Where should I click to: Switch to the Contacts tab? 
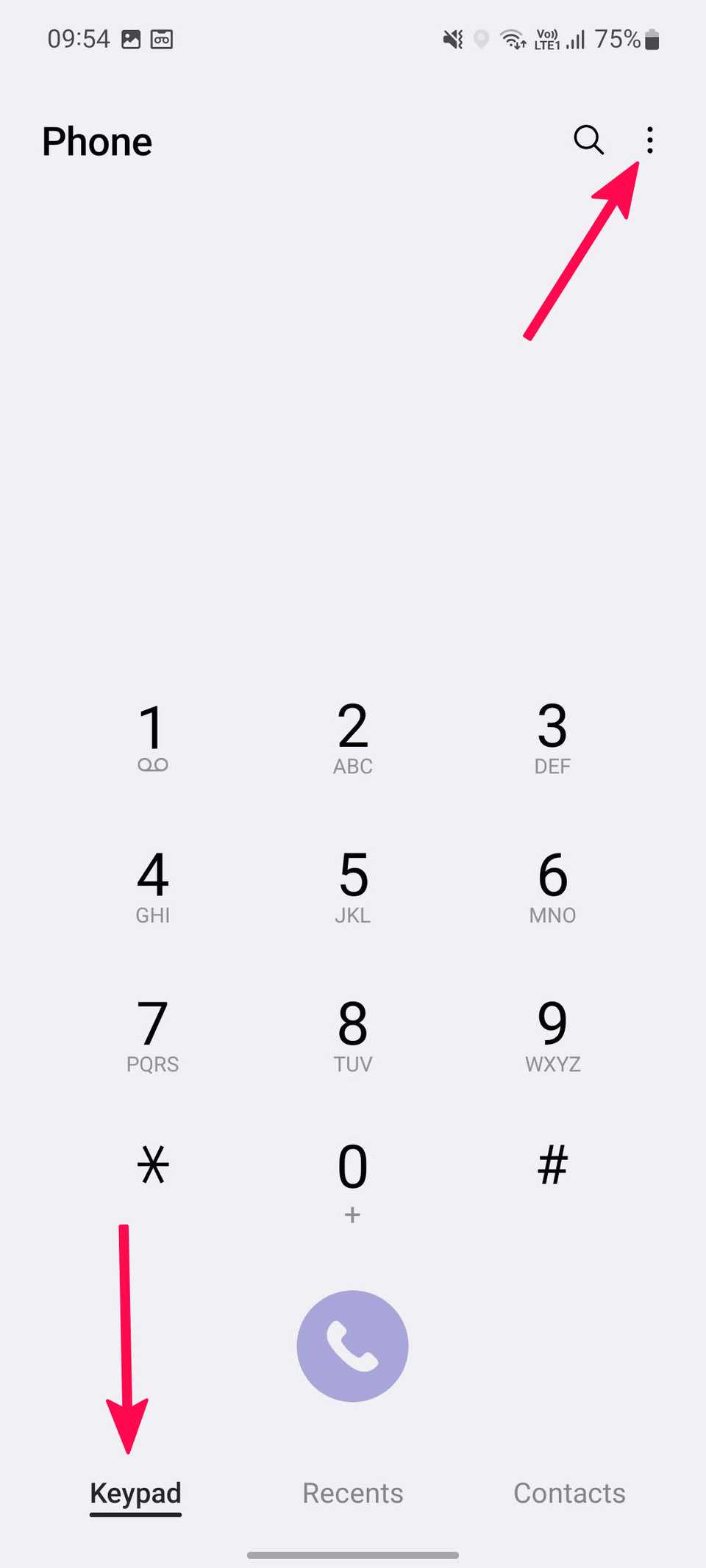tap(569, 1492)
